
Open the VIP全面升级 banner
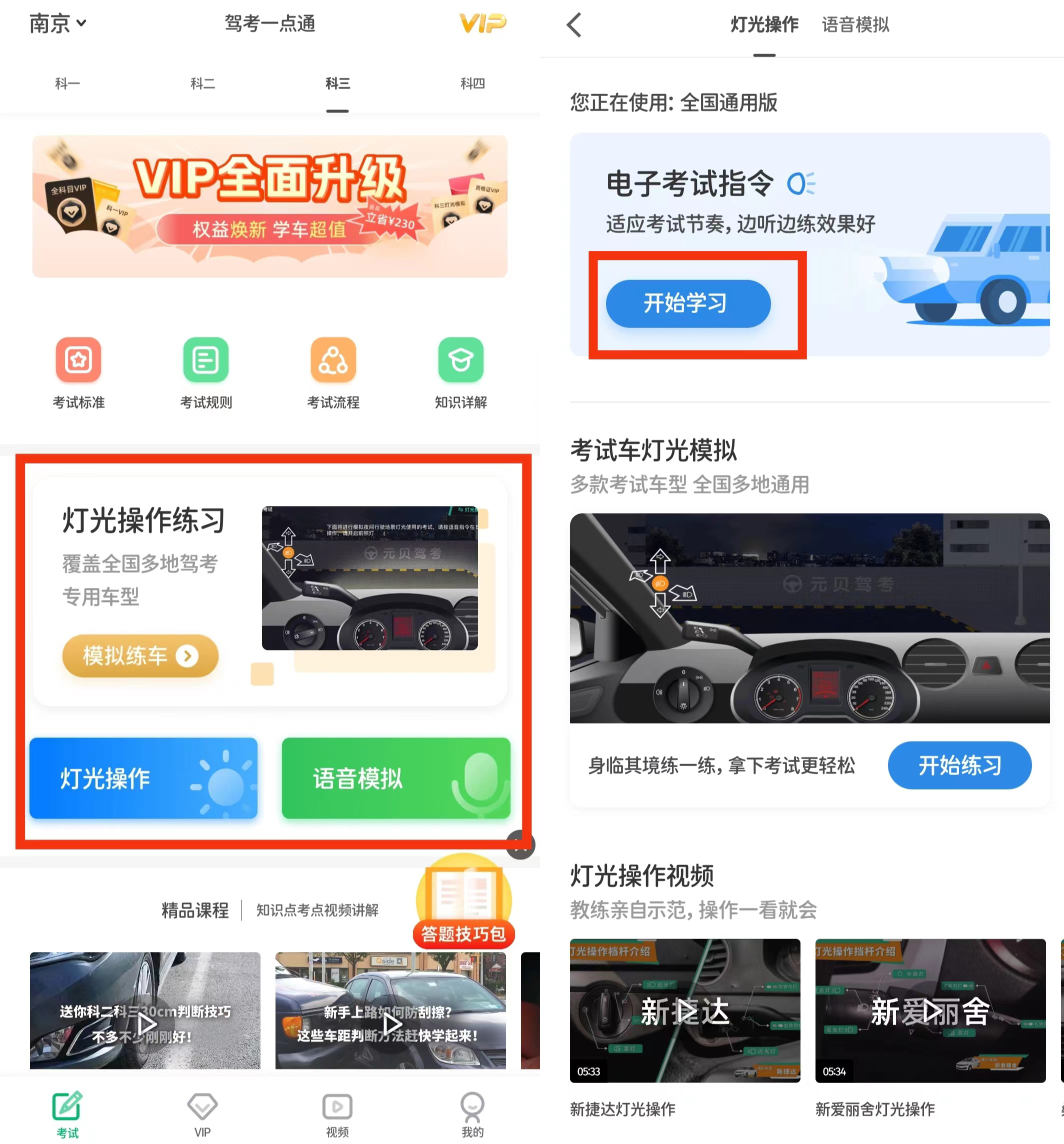click(x=270, y=206)
